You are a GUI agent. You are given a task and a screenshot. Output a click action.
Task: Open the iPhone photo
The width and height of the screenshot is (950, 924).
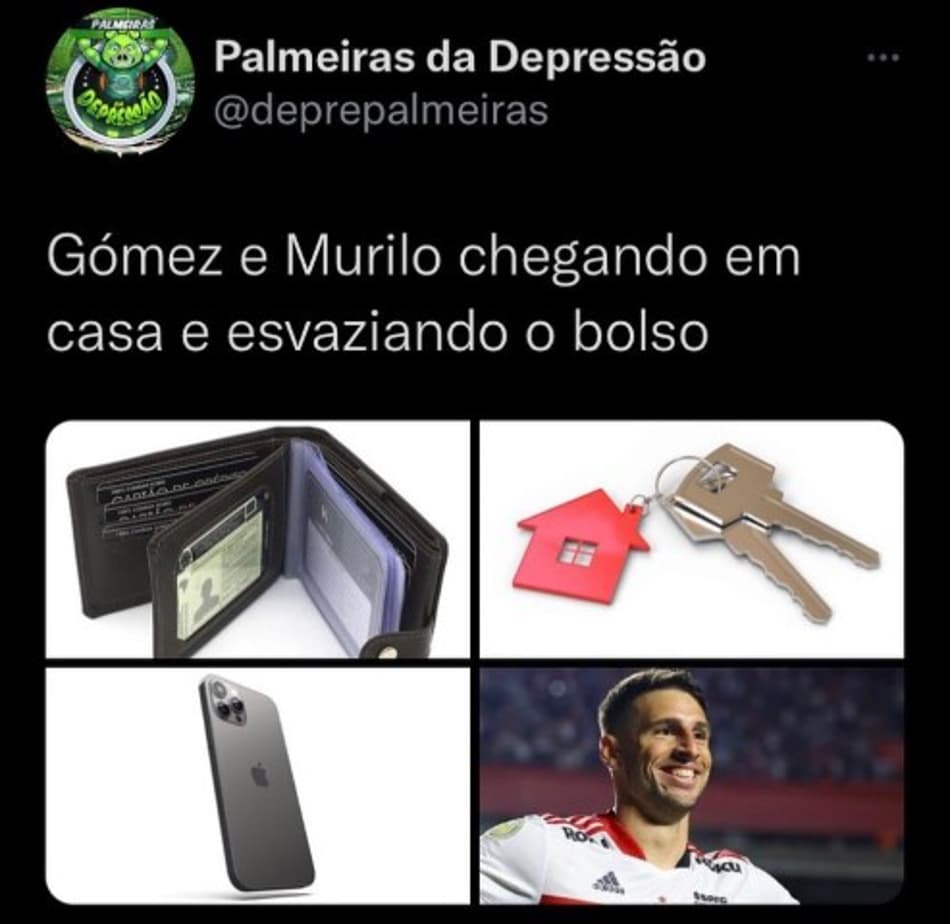(x=258, y=785)
